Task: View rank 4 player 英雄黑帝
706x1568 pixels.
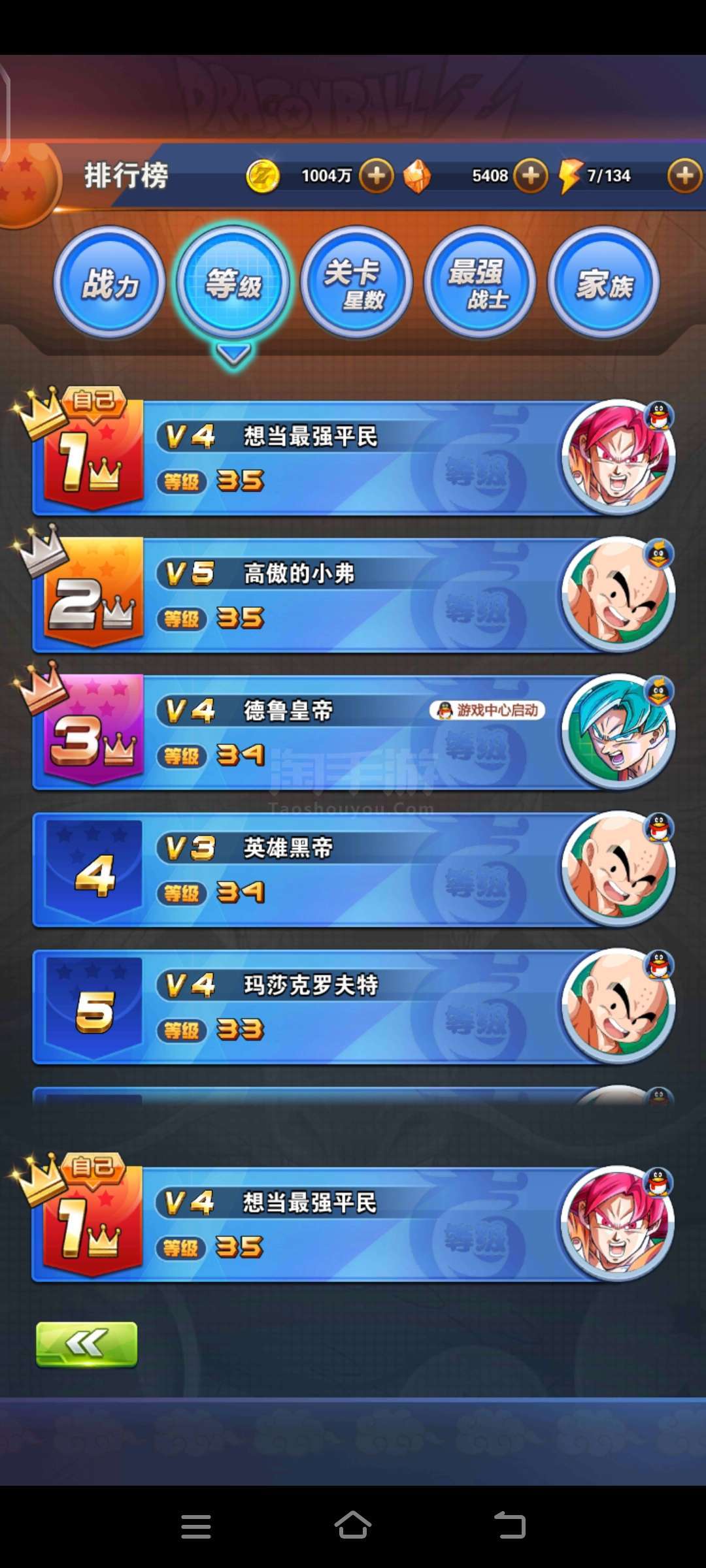Action: coord(353,869)
